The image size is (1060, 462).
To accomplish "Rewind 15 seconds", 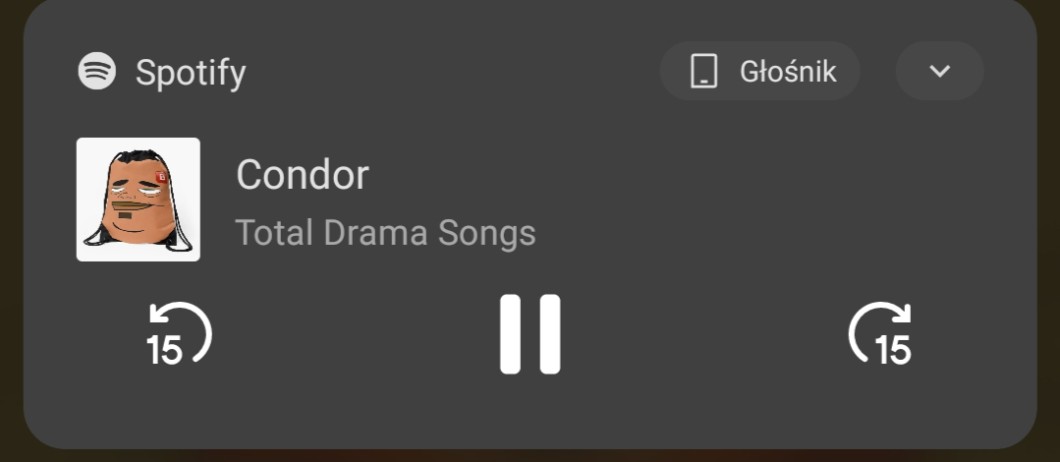I will click(x=179, y=336).
